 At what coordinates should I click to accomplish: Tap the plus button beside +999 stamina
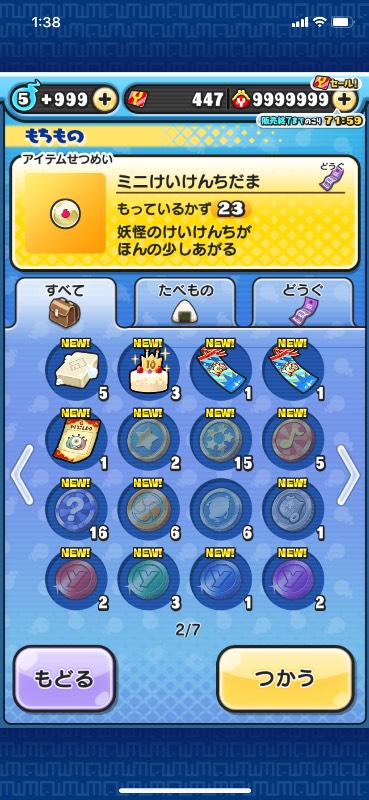105,100
